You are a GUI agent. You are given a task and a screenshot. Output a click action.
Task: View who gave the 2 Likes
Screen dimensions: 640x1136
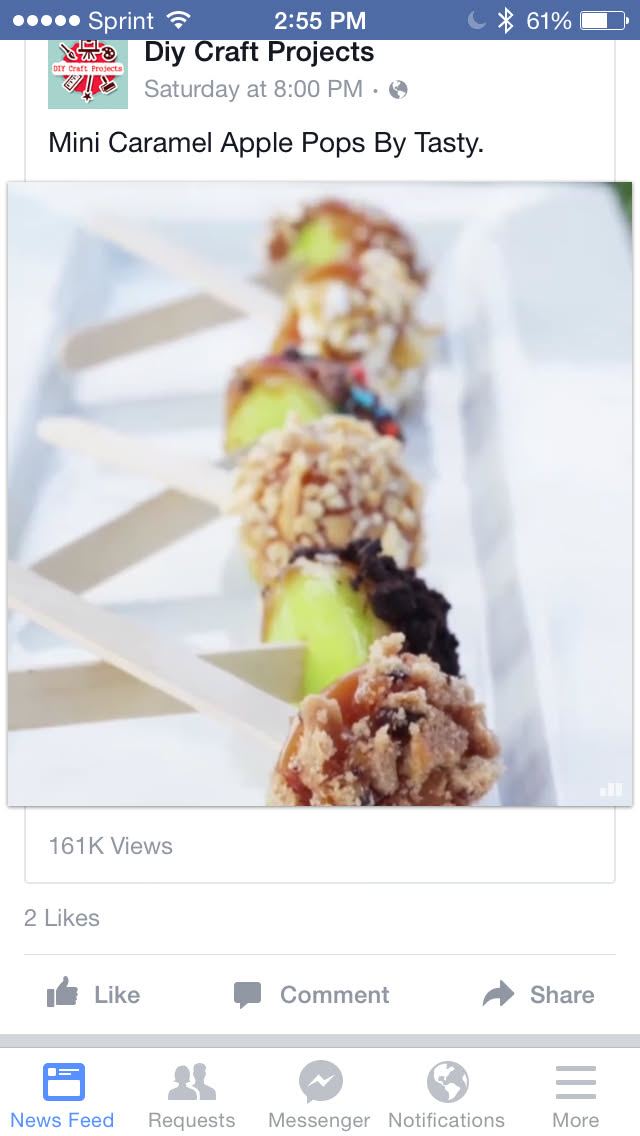coord(62,918)
